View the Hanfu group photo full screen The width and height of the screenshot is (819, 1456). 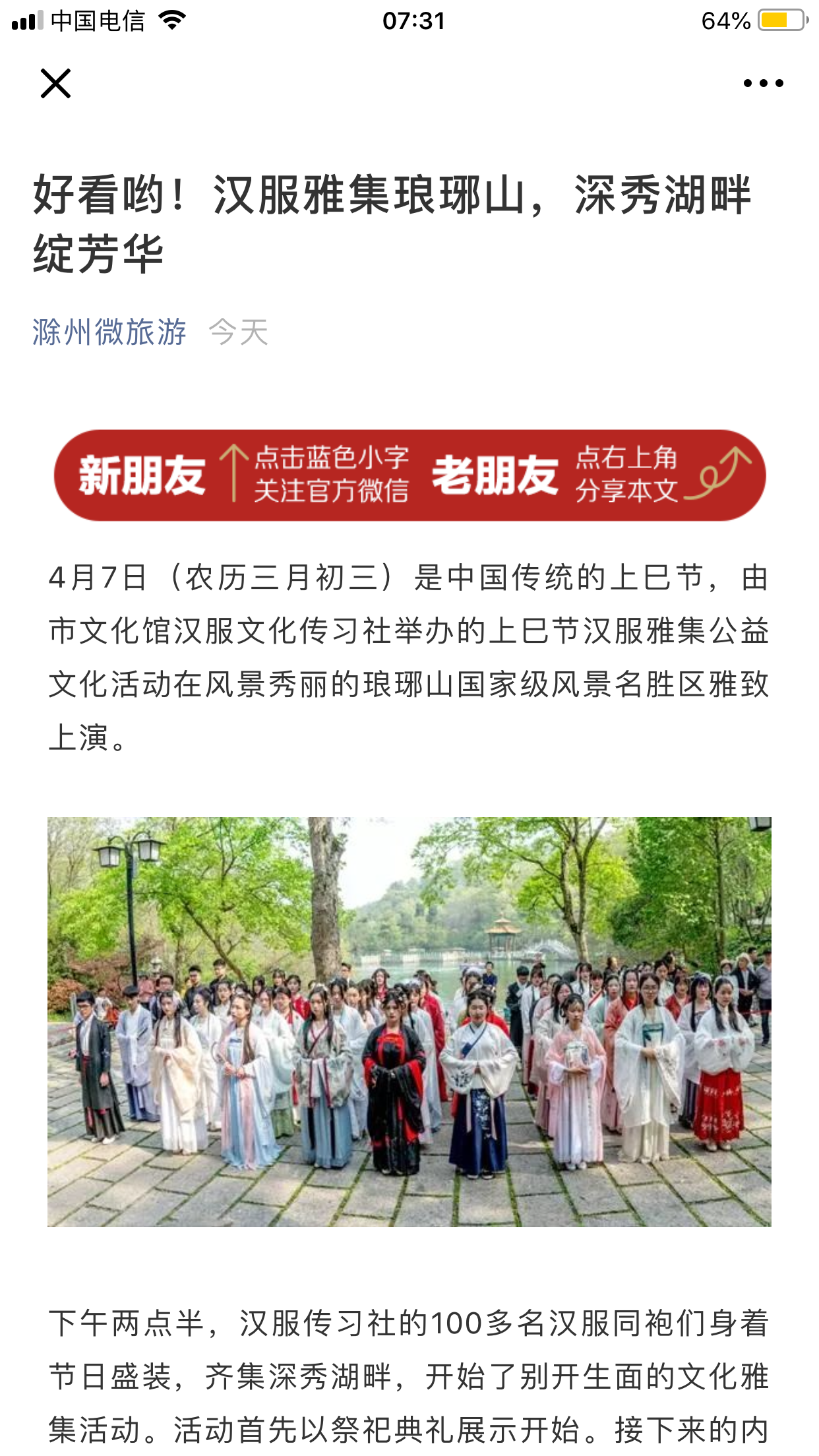coord(409,1021)
